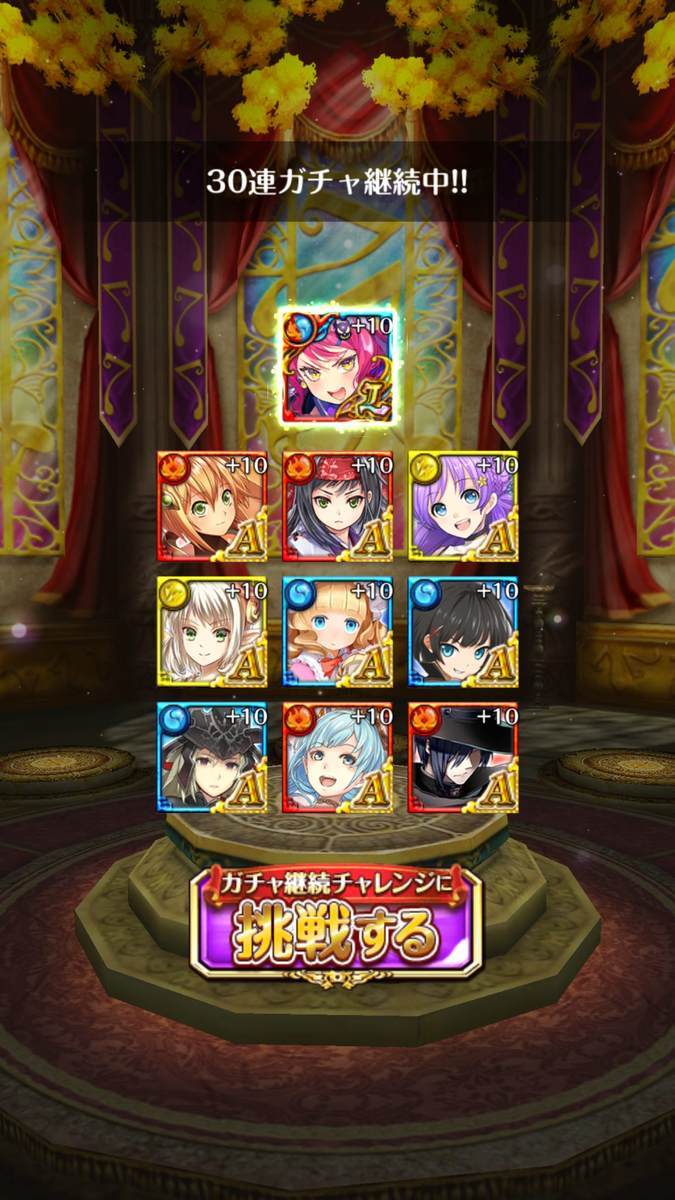The width and height of the screenshot is (675, 1200).
Task: Open the pink-haired L-rank character card
Action: [x=337, y=365]
